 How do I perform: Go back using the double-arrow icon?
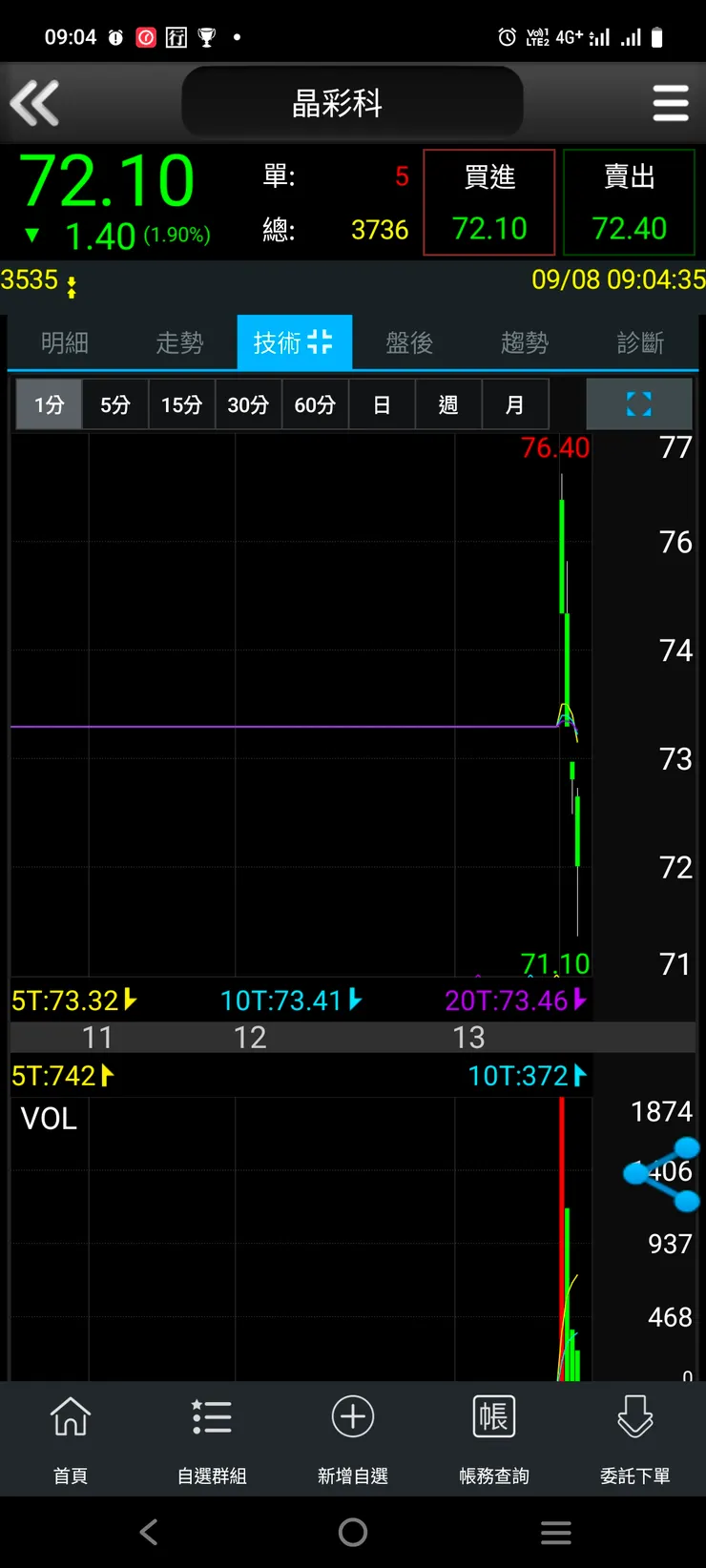tap(35, 103)
